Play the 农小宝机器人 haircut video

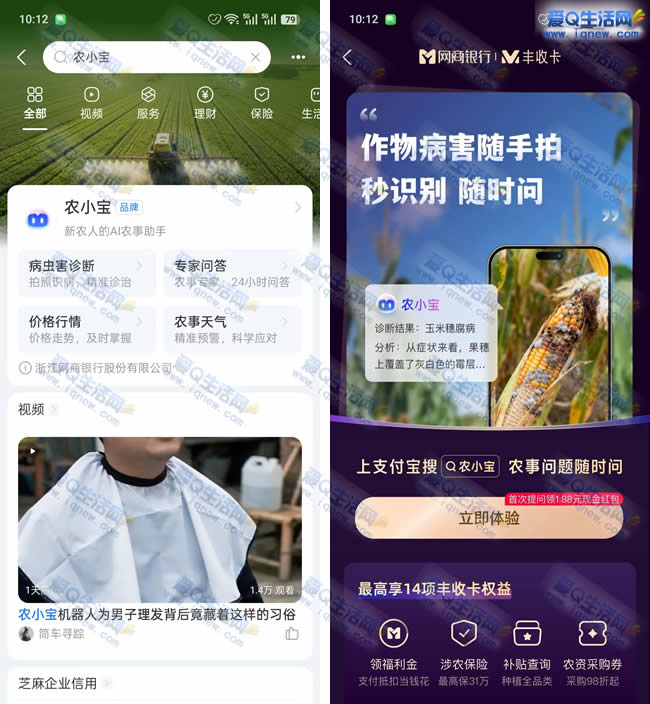click(160, 519)
